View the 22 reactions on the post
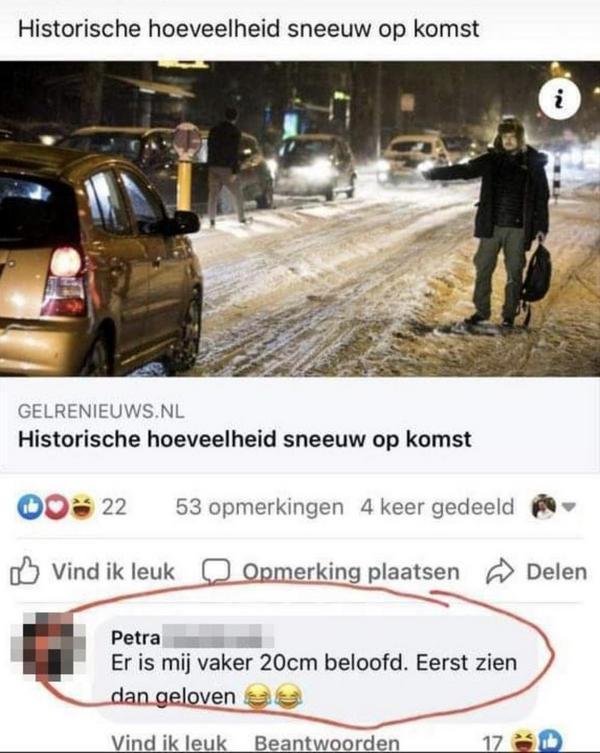Screen dimensions: 600x753 [72, 507]
